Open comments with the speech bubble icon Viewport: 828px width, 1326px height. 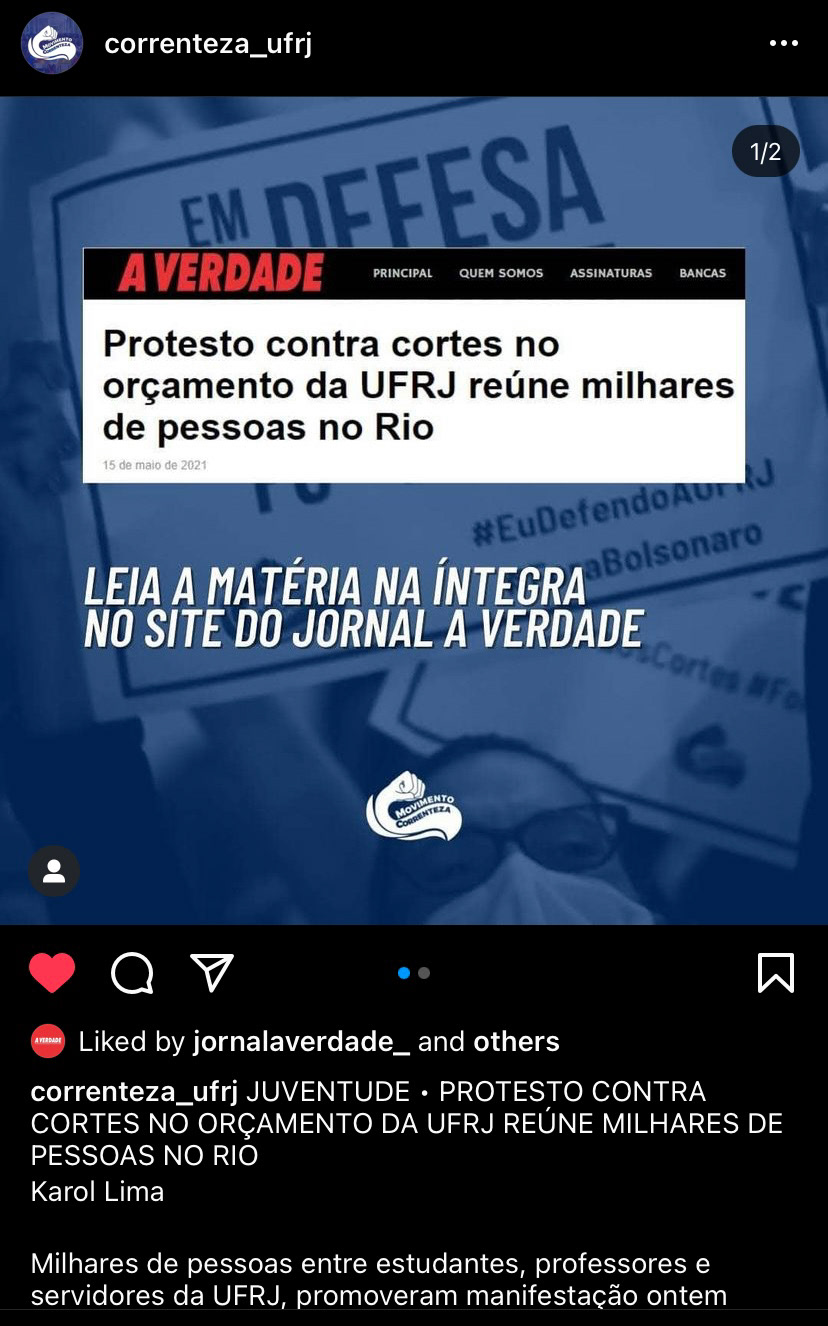(x=132, y=972)
